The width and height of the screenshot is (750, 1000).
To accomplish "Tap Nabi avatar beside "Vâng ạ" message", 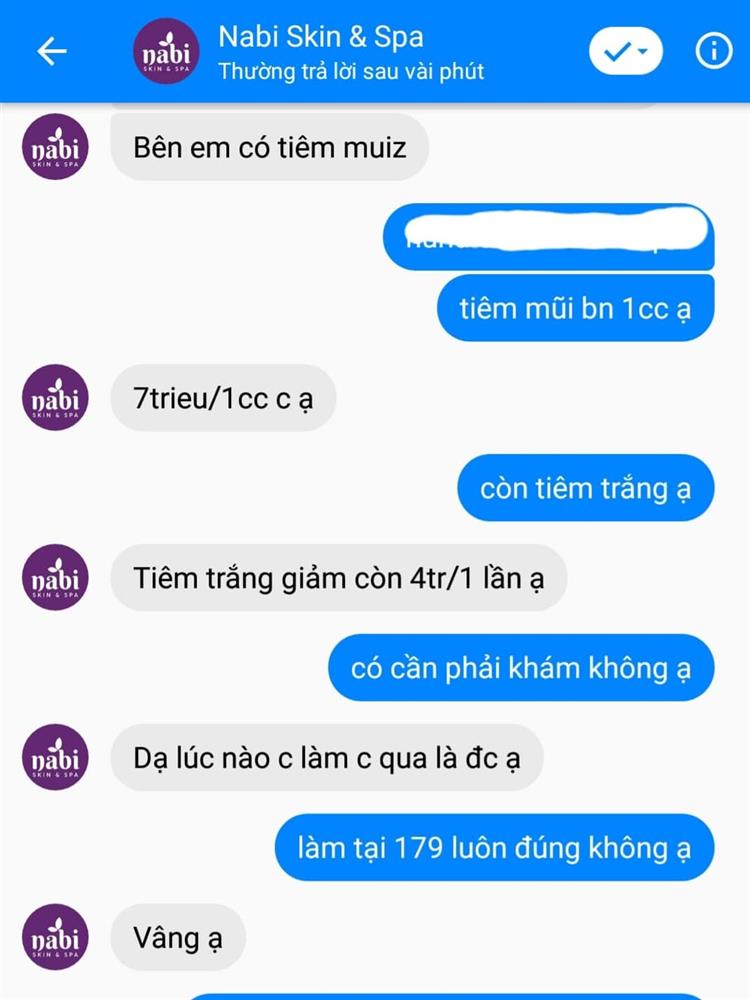I will coord(55,937).
